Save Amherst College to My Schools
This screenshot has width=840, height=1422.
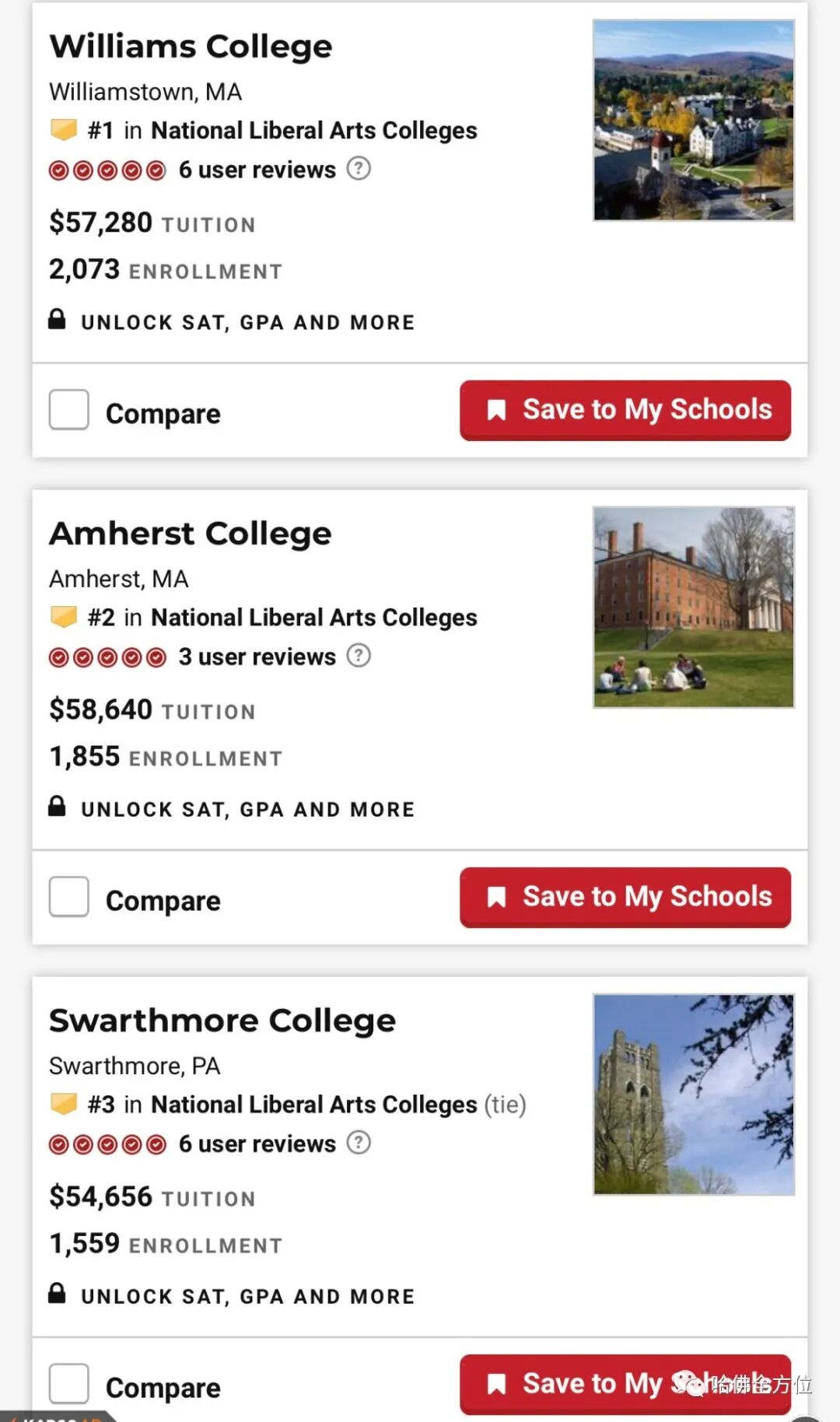[x=625, y=897]
